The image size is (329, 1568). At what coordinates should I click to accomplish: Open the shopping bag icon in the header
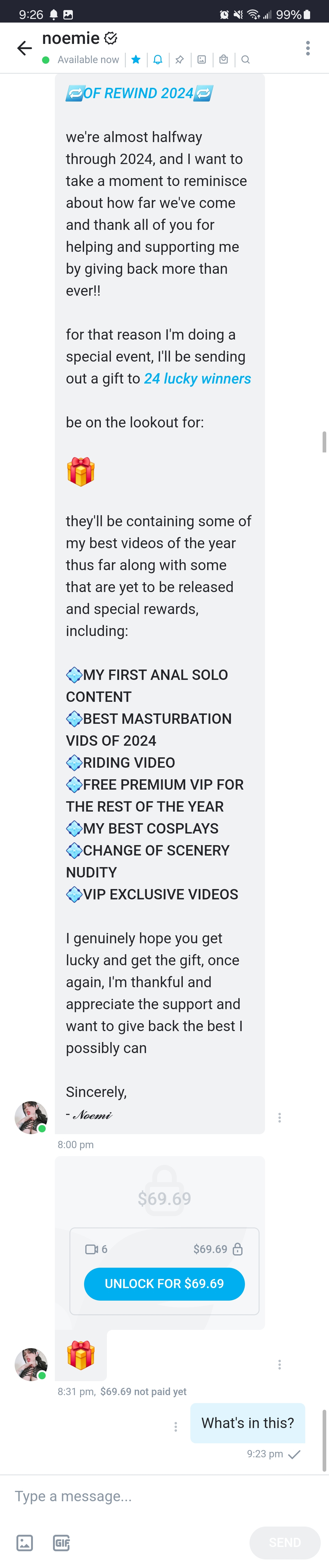coord(223,60)
